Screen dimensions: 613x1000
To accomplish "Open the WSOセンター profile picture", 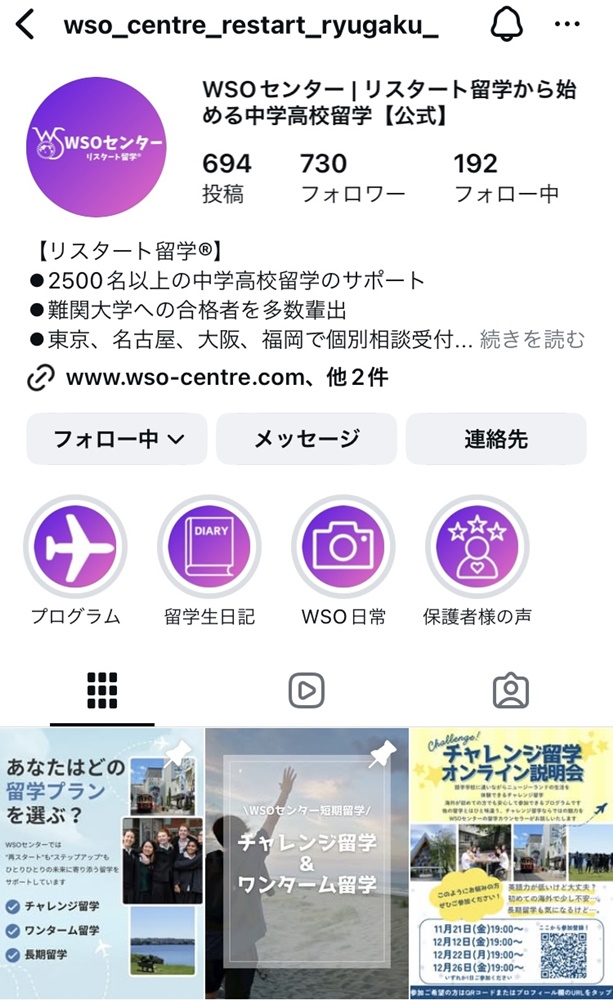I will (x=96, y=147).
